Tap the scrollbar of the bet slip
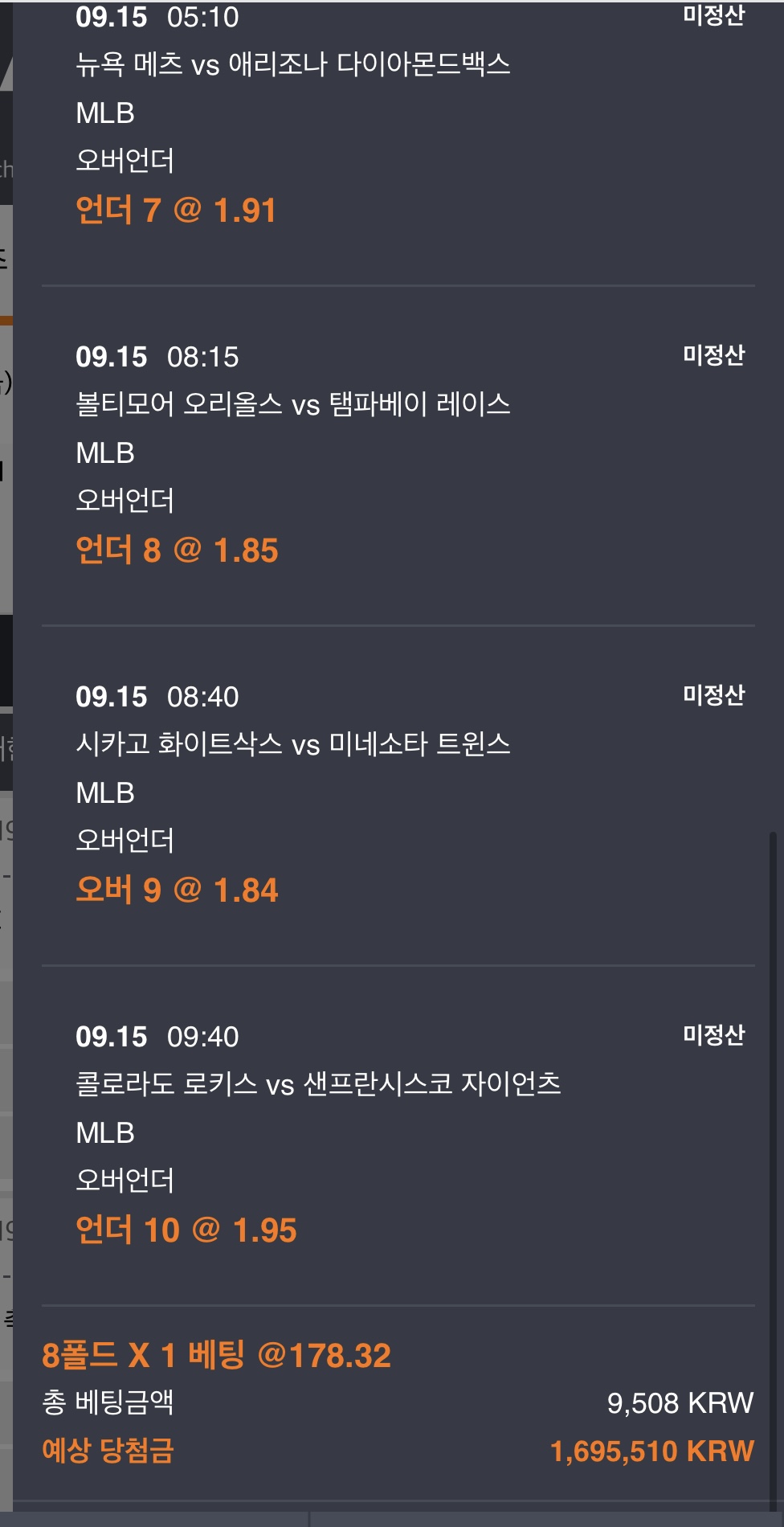This screenshot has width=784, height=1527. (x=773, y=1167)
